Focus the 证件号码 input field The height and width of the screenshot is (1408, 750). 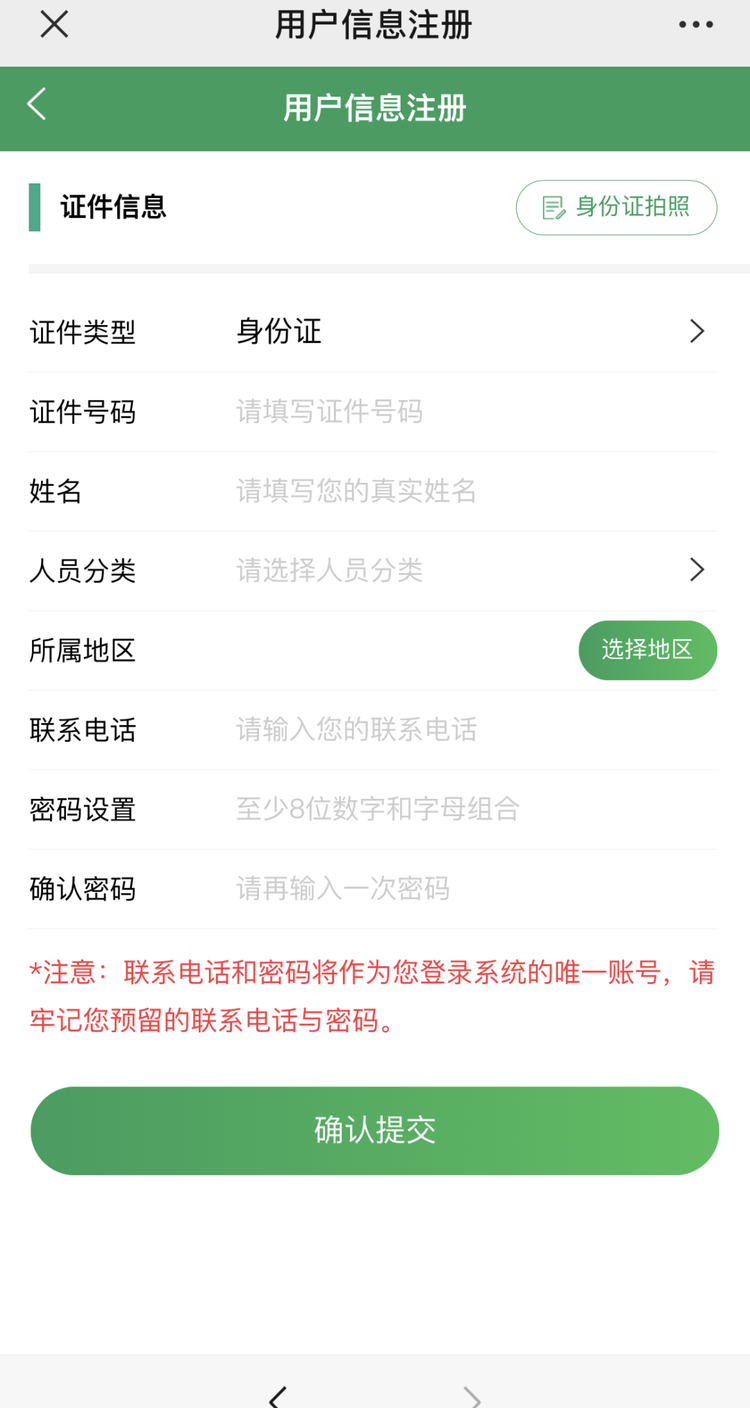click(476, 412)
